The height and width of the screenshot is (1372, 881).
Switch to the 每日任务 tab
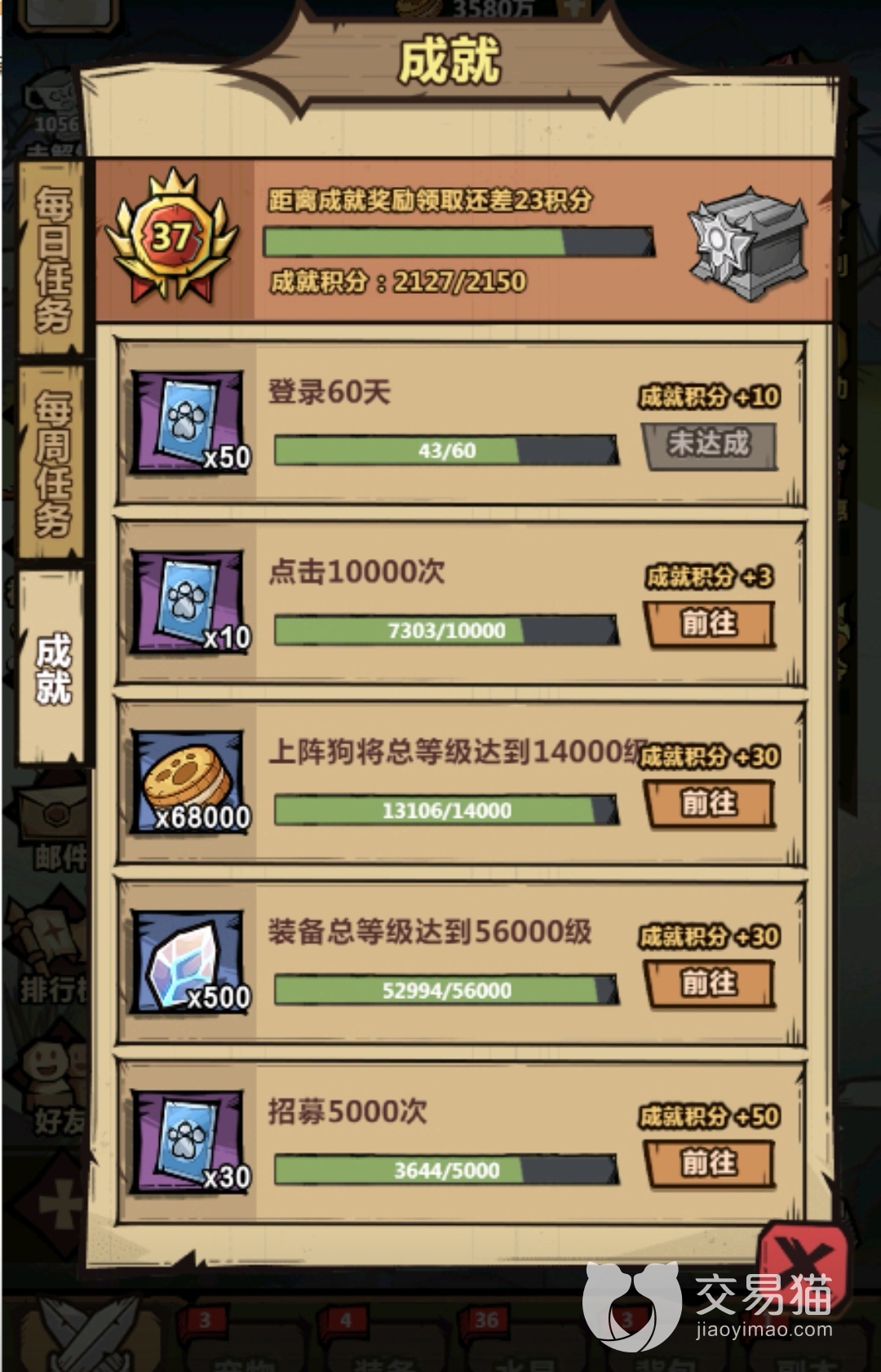[52, 258]
